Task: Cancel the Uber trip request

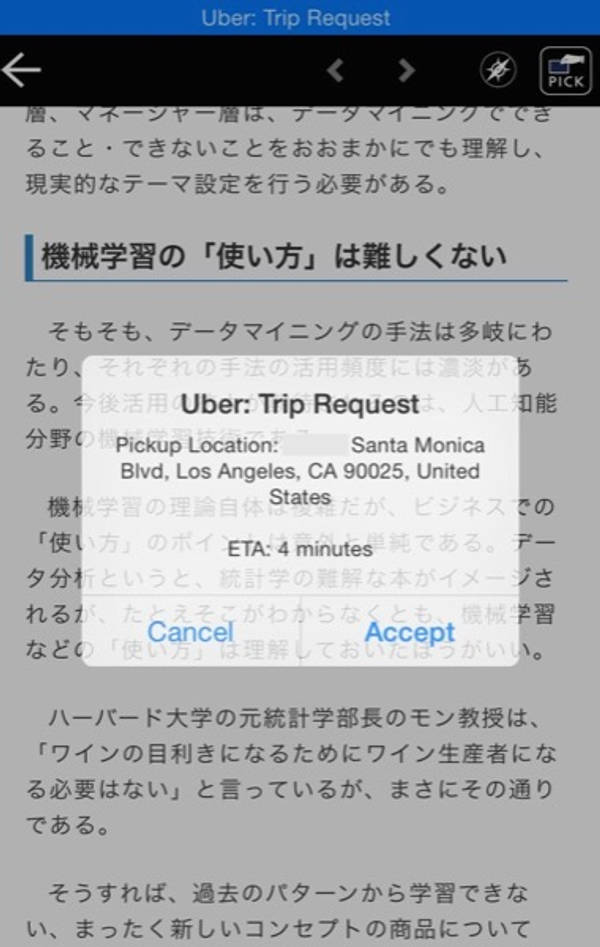Action: pyautogui.click(x=190, y=632)
